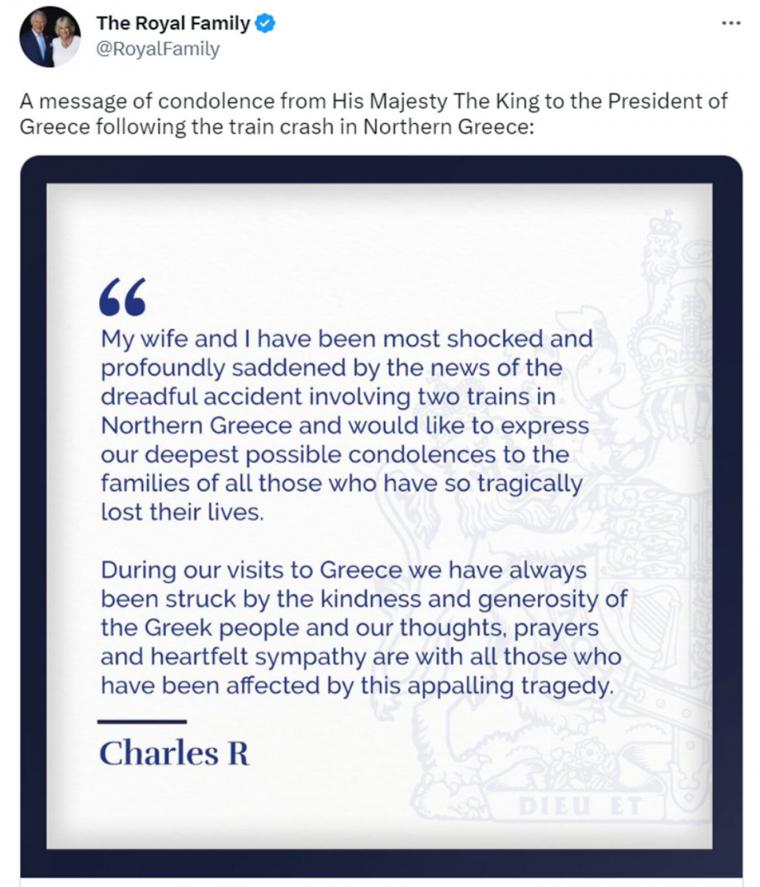
Task: Visit the @RoyalFamily handle
Action: (157, 49)
